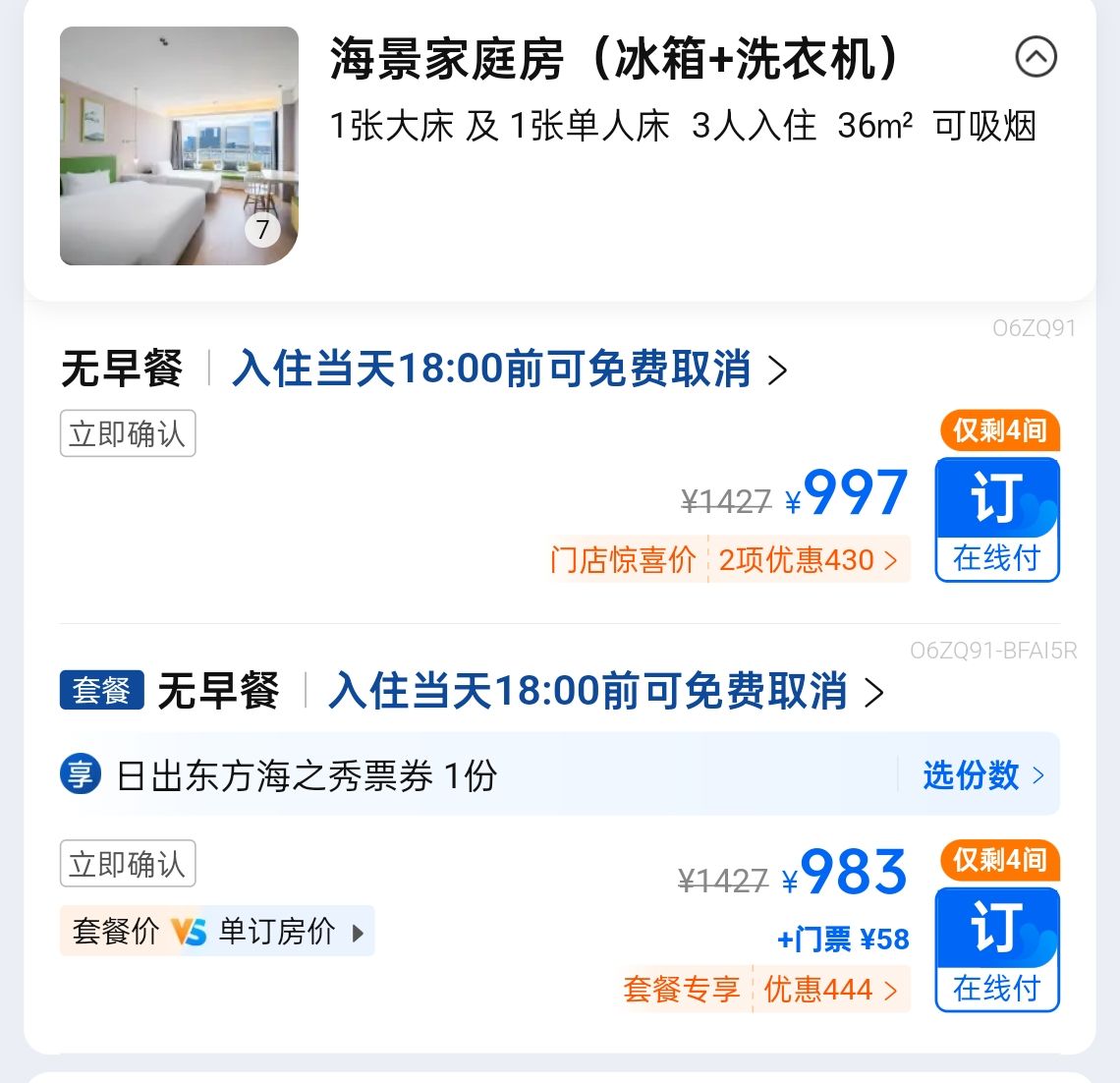Tap 选份数 to choose ticket quantity
This screenshot has width=1120, height=1083.
982,775
